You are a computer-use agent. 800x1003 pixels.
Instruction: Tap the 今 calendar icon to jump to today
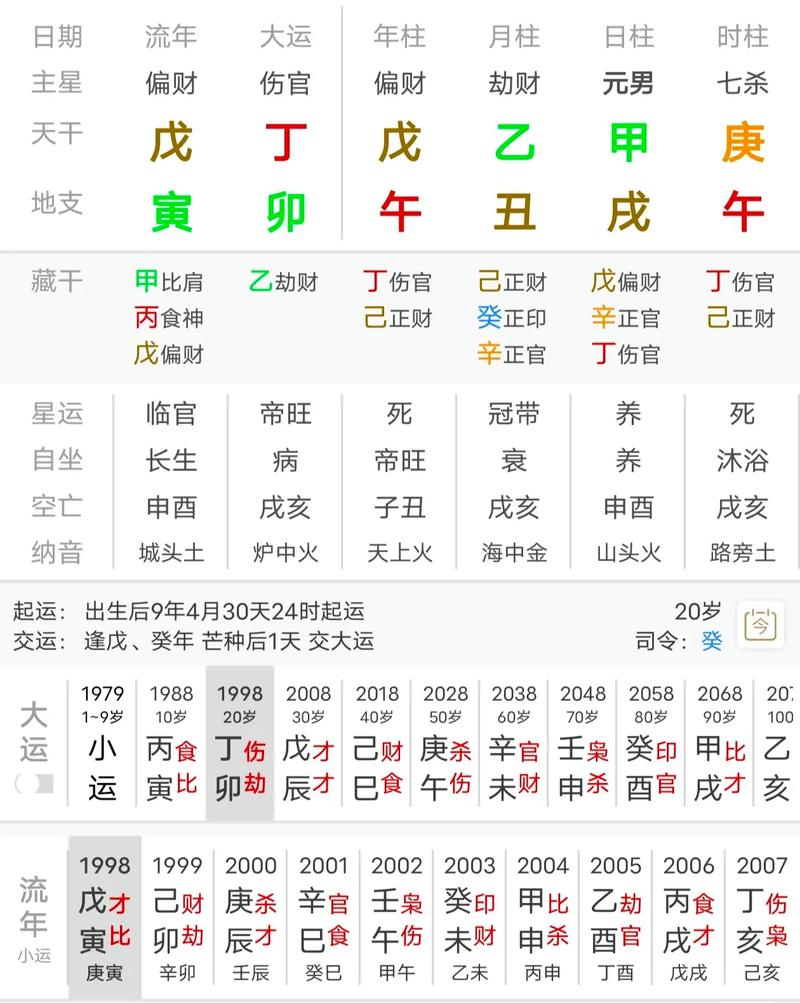click(760, 626)
